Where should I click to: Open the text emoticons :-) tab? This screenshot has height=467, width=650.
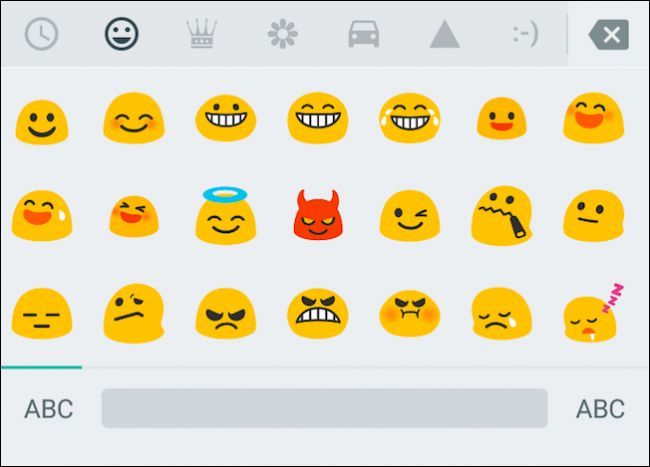click(524, 35)
